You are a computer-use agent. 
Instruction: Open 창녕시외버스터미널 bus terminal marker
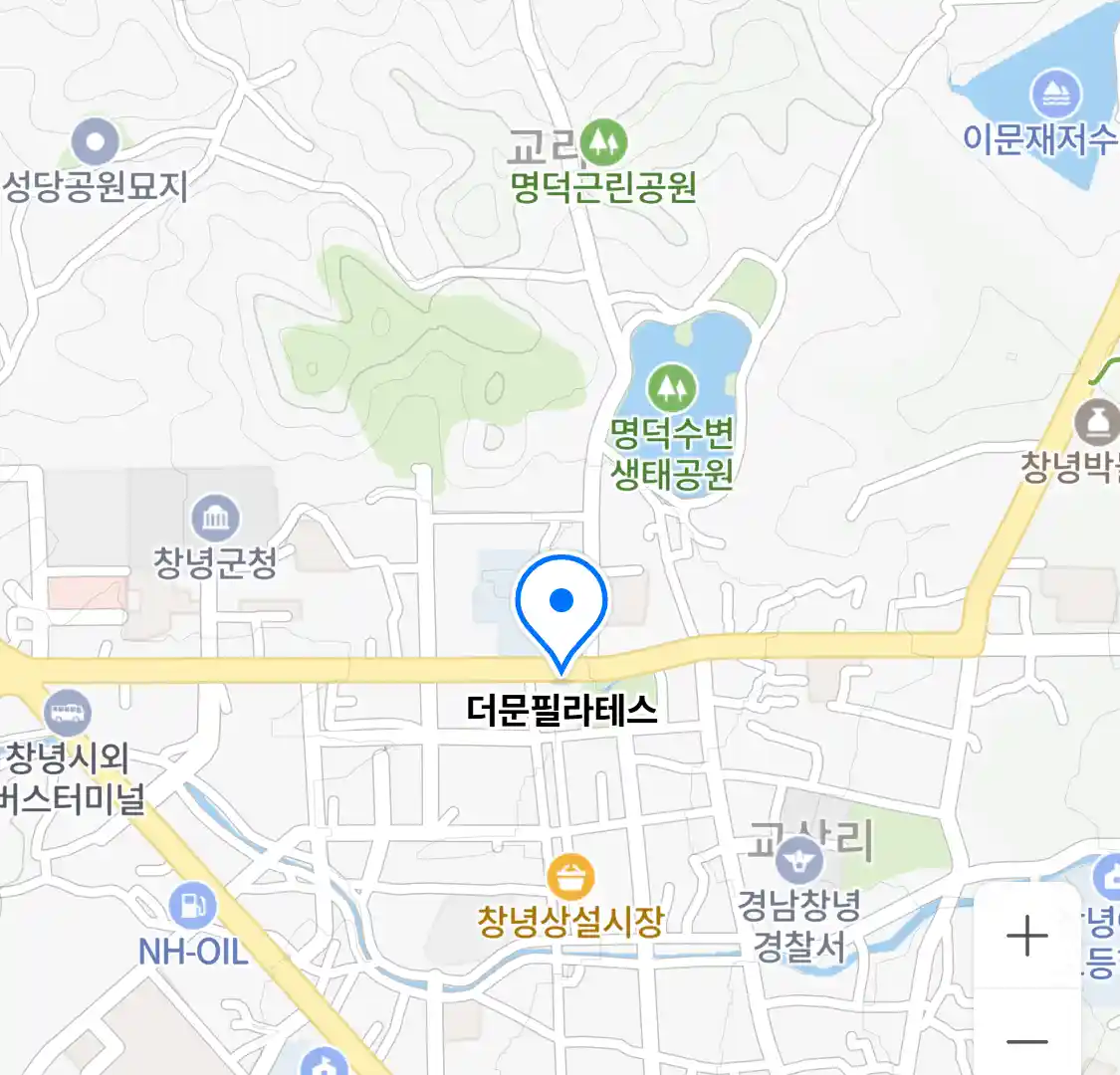68,712
